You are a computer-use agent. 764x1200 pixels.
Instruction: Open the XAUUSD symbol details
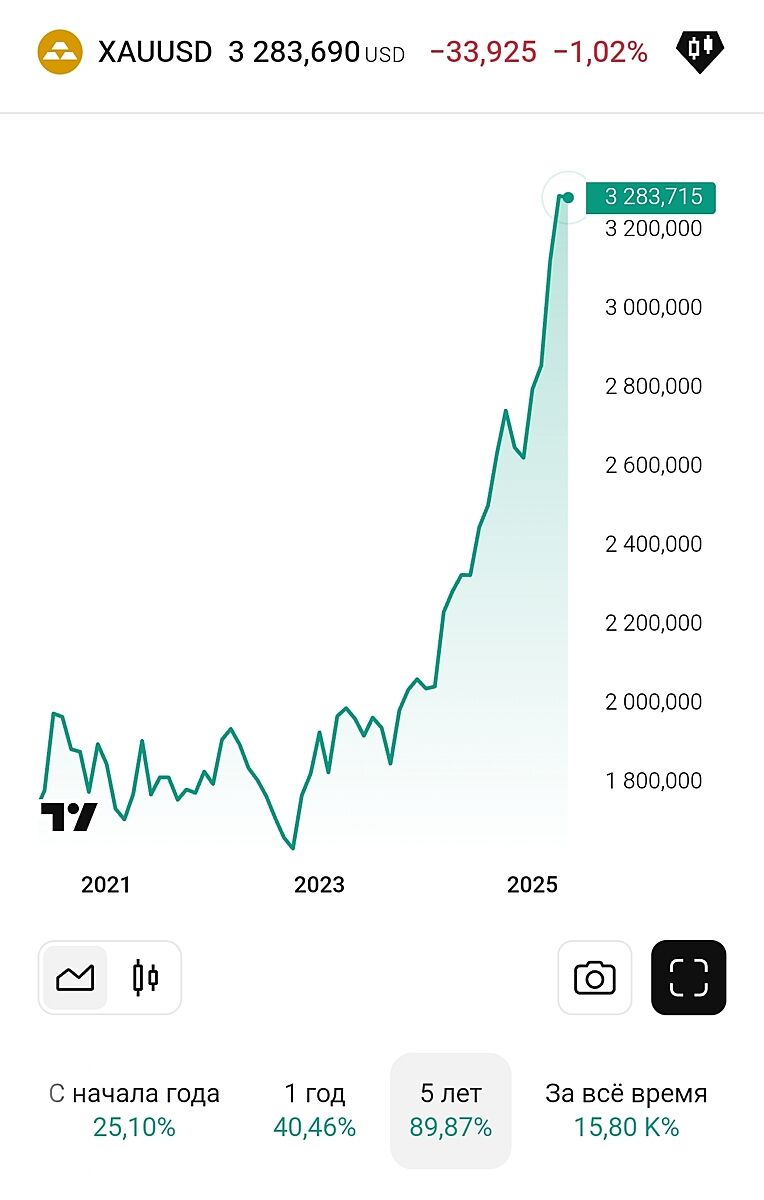click(155, 52)
